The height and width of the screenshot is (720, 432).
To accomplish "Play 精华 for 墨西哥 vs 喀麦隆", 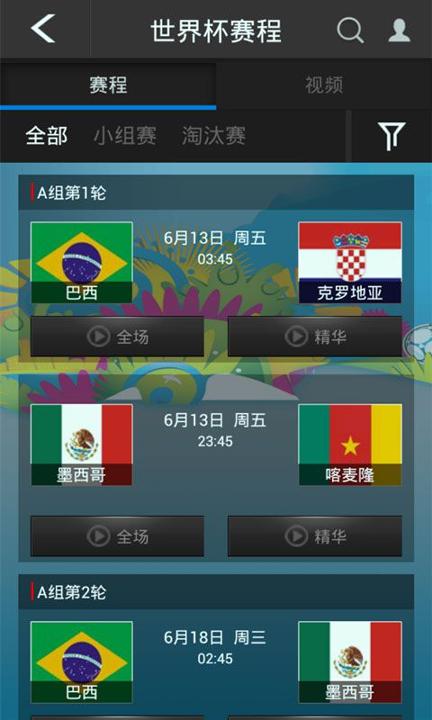I will point(315,536).
